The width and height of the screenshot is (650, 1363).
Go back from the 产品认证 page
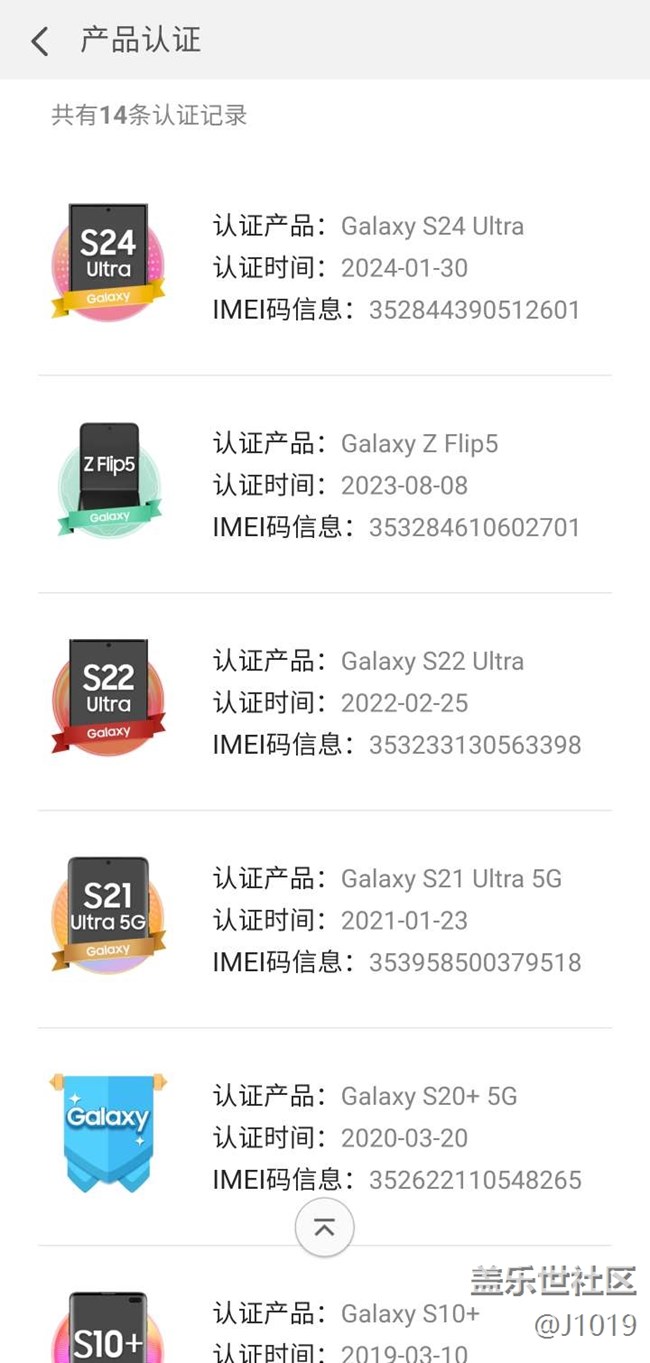pos(40,41)
